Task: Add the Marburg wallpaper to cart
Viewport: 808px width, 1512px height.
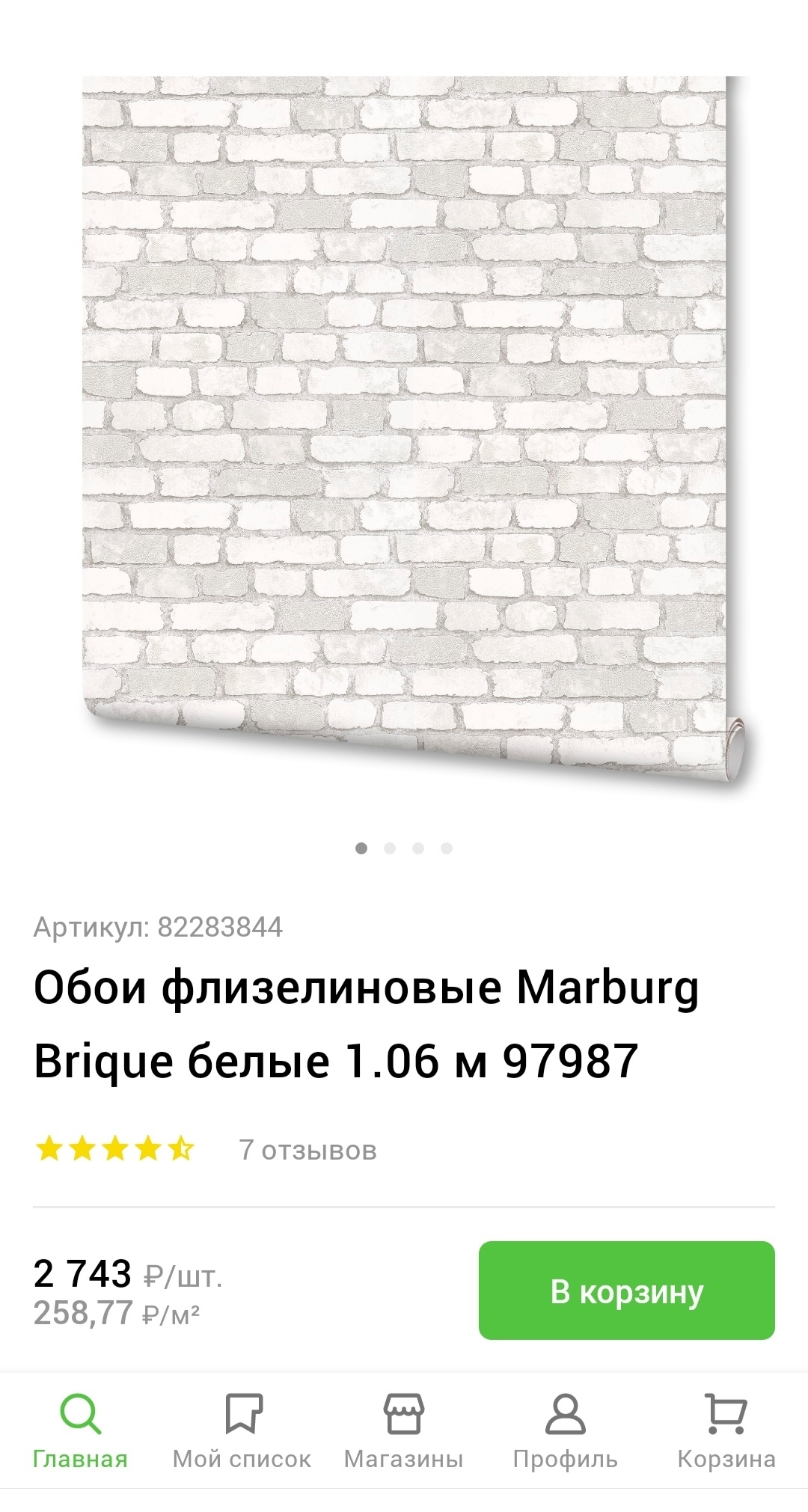Action: [x=626, y=1291]
